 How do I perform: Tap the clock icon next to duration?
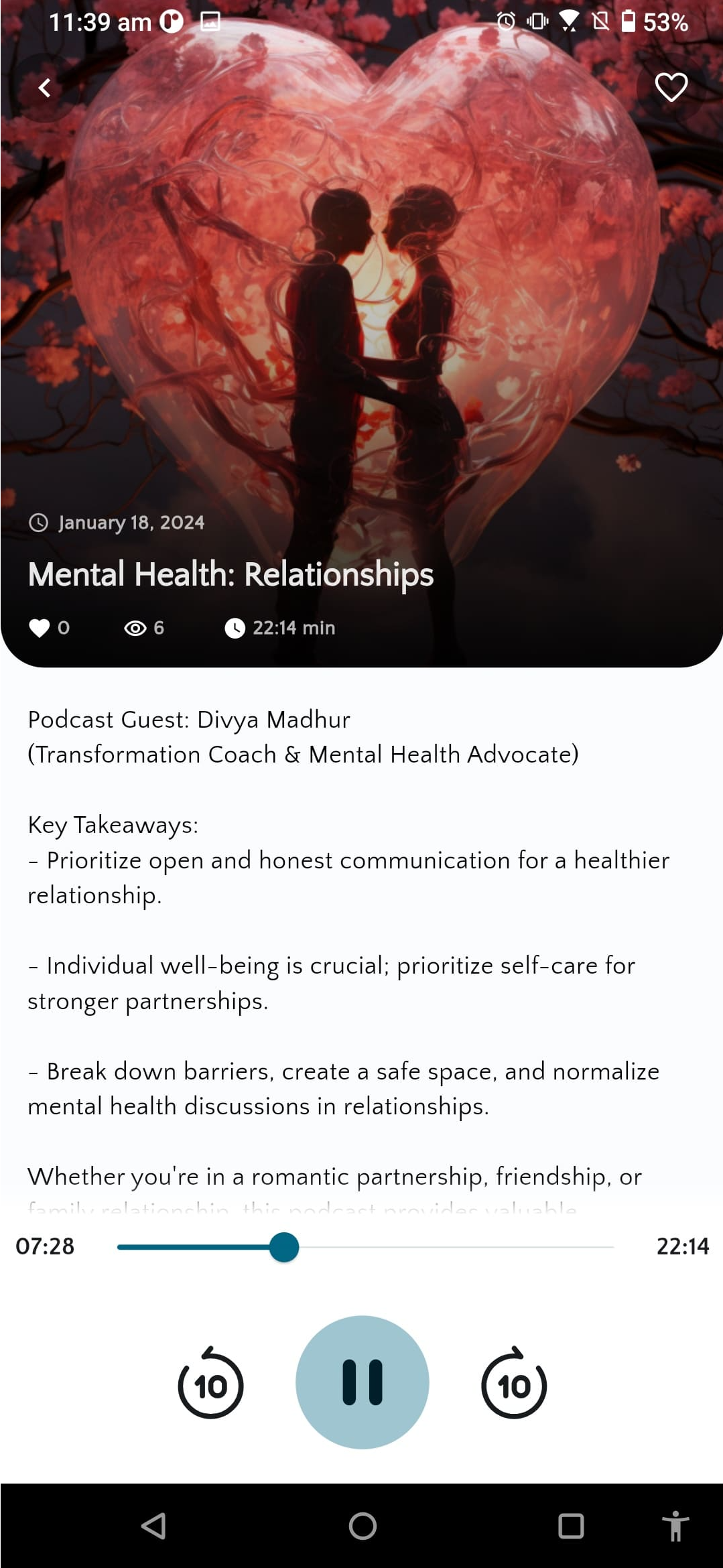click(x=235, y=627)
